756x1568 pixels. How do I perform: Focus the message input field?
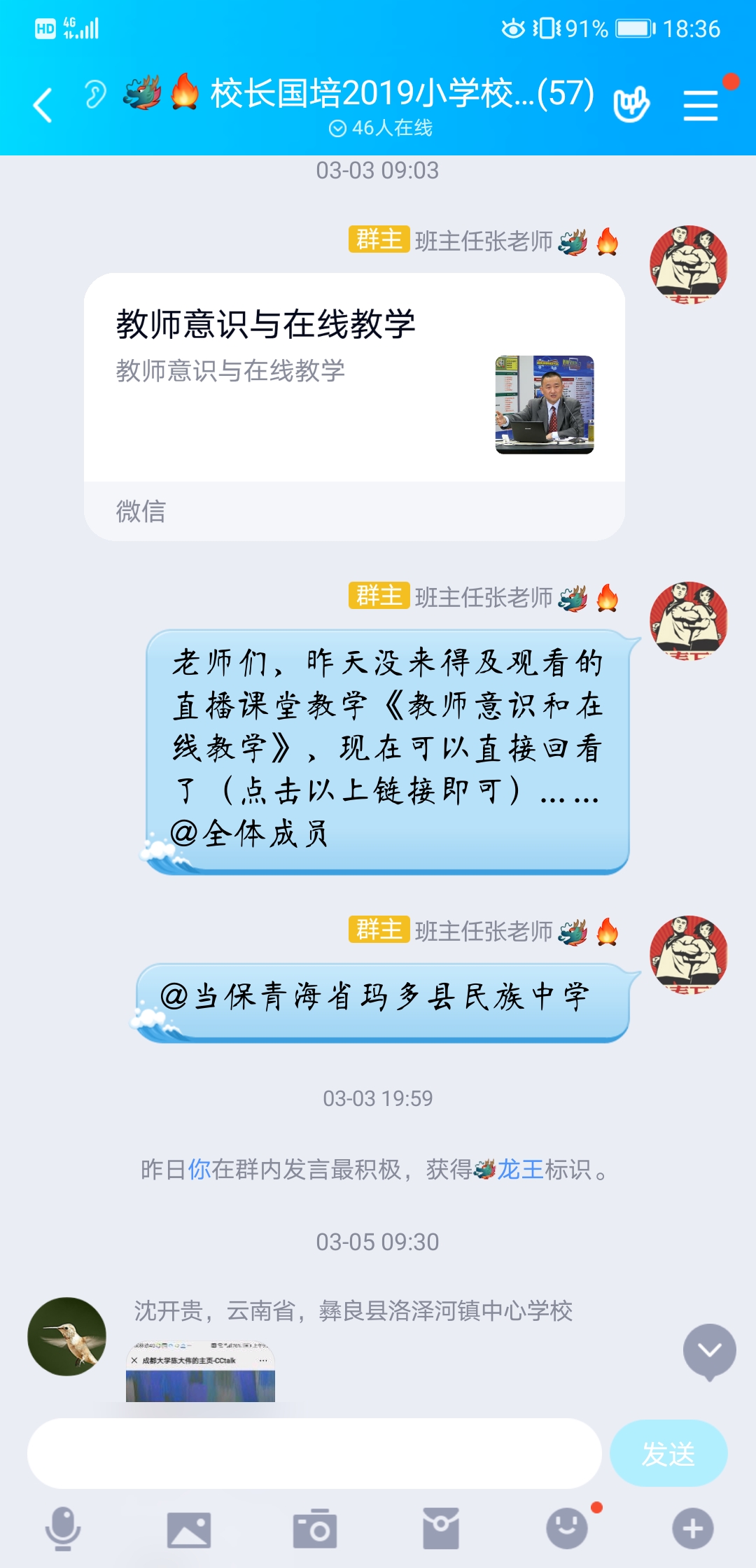315,1454
